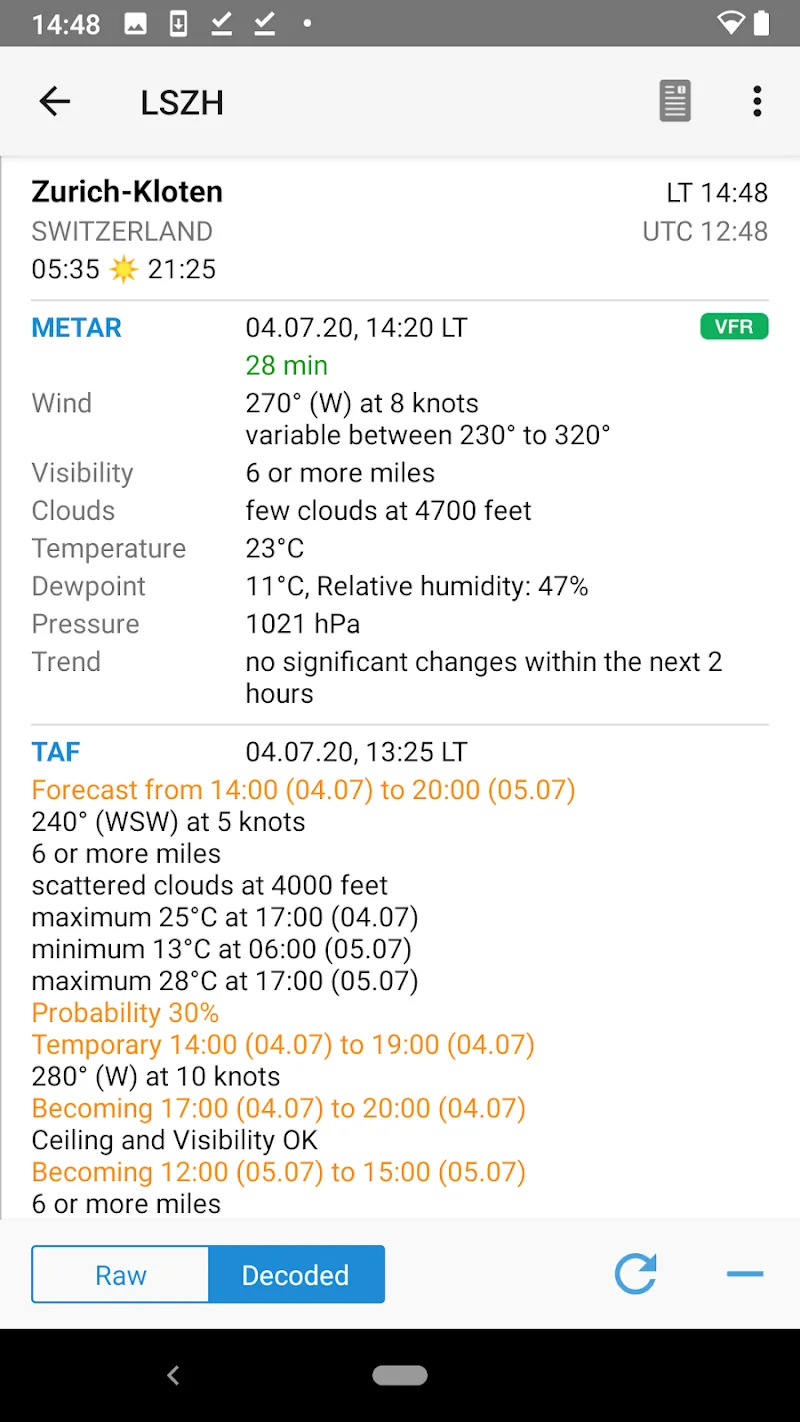Expand the TAF section header
Image resolution: width=800 pixels, height=1422 pixels.
[x=56, y=751]
